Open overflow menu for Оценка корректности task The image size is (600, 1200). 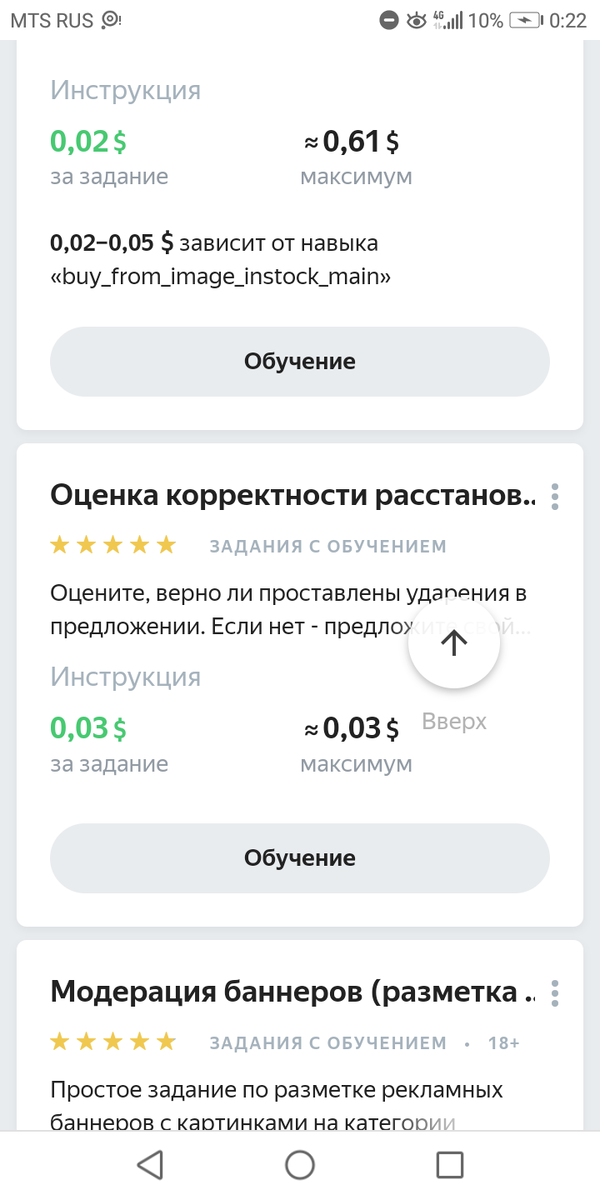point(555,496)
